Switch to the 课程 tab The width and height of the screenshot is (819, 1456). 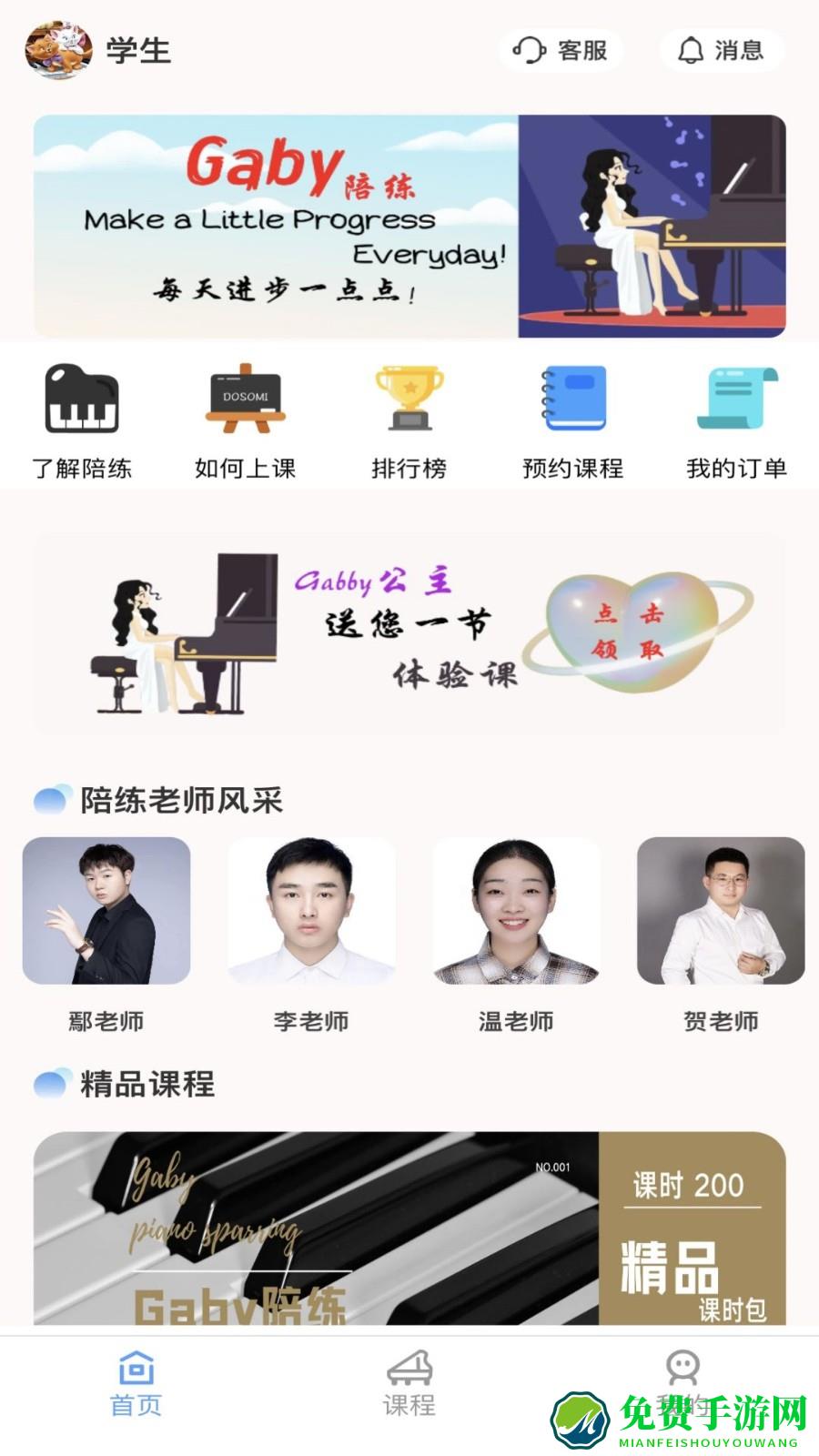pos(411,1388)
